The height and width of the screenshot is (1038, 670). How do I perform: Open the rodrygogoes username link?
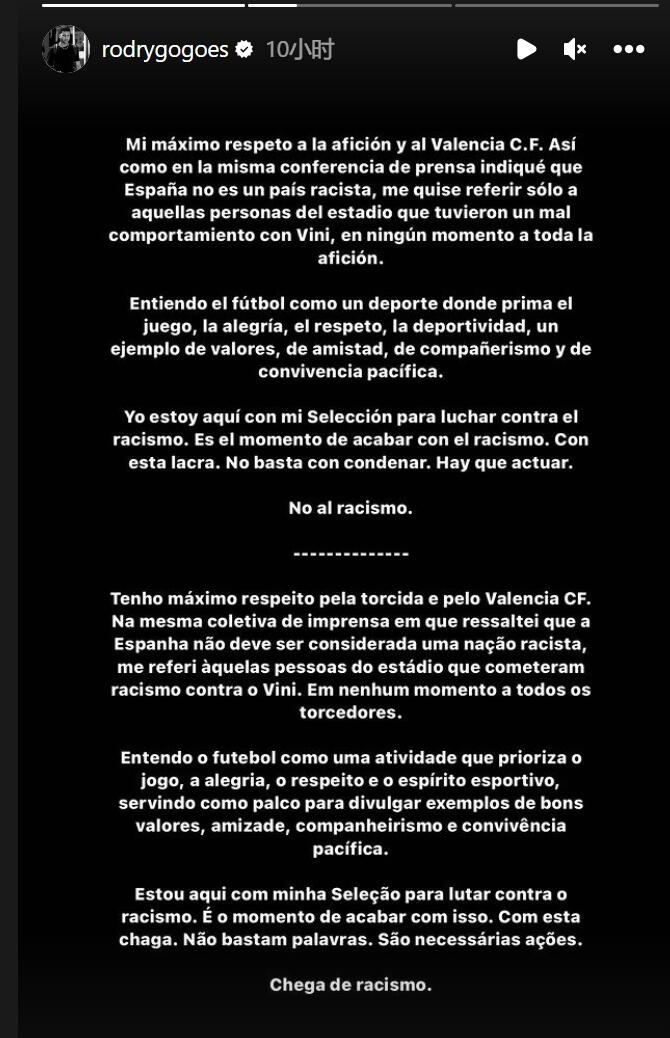click(165, 49)
